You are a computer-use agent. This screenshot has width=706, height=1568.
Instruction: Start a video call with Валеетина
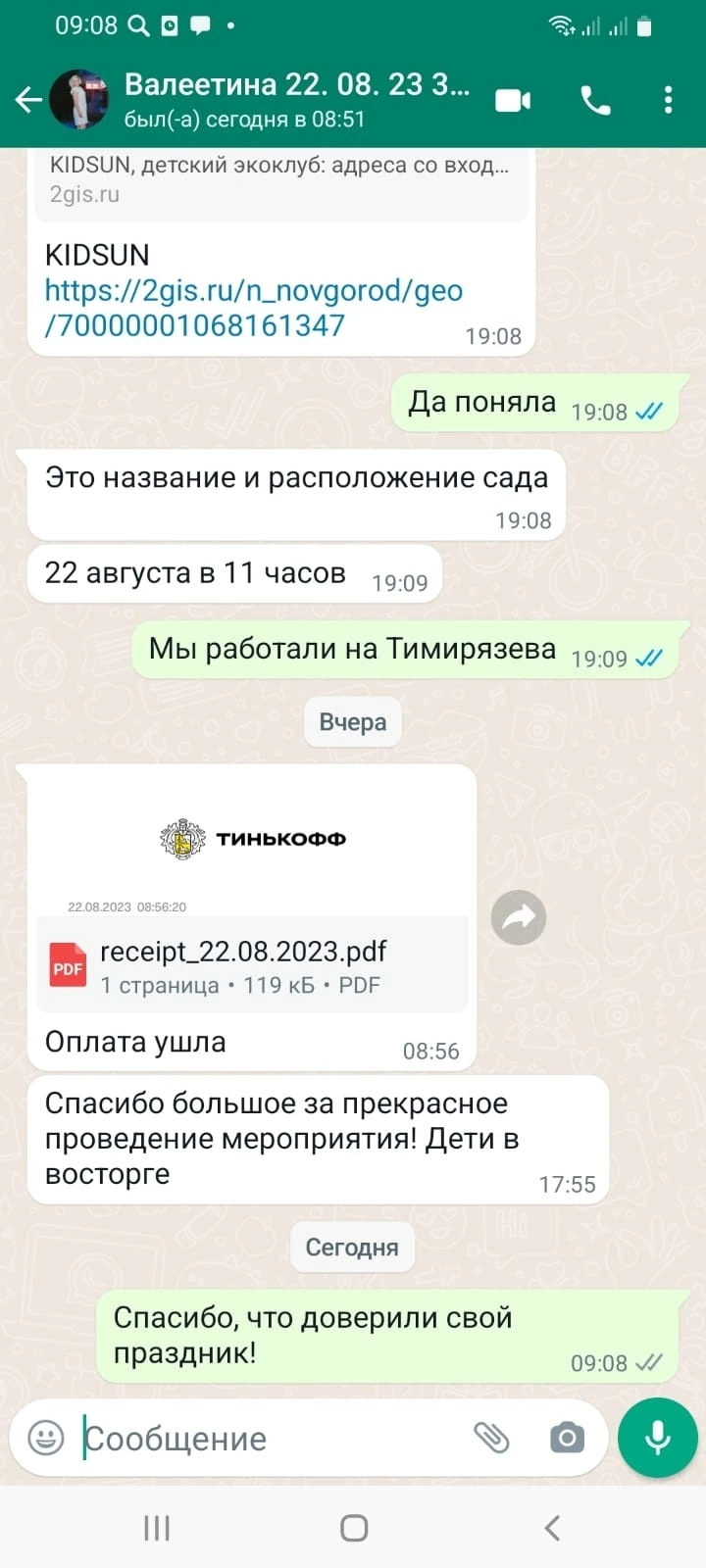[x=513, y=100]
